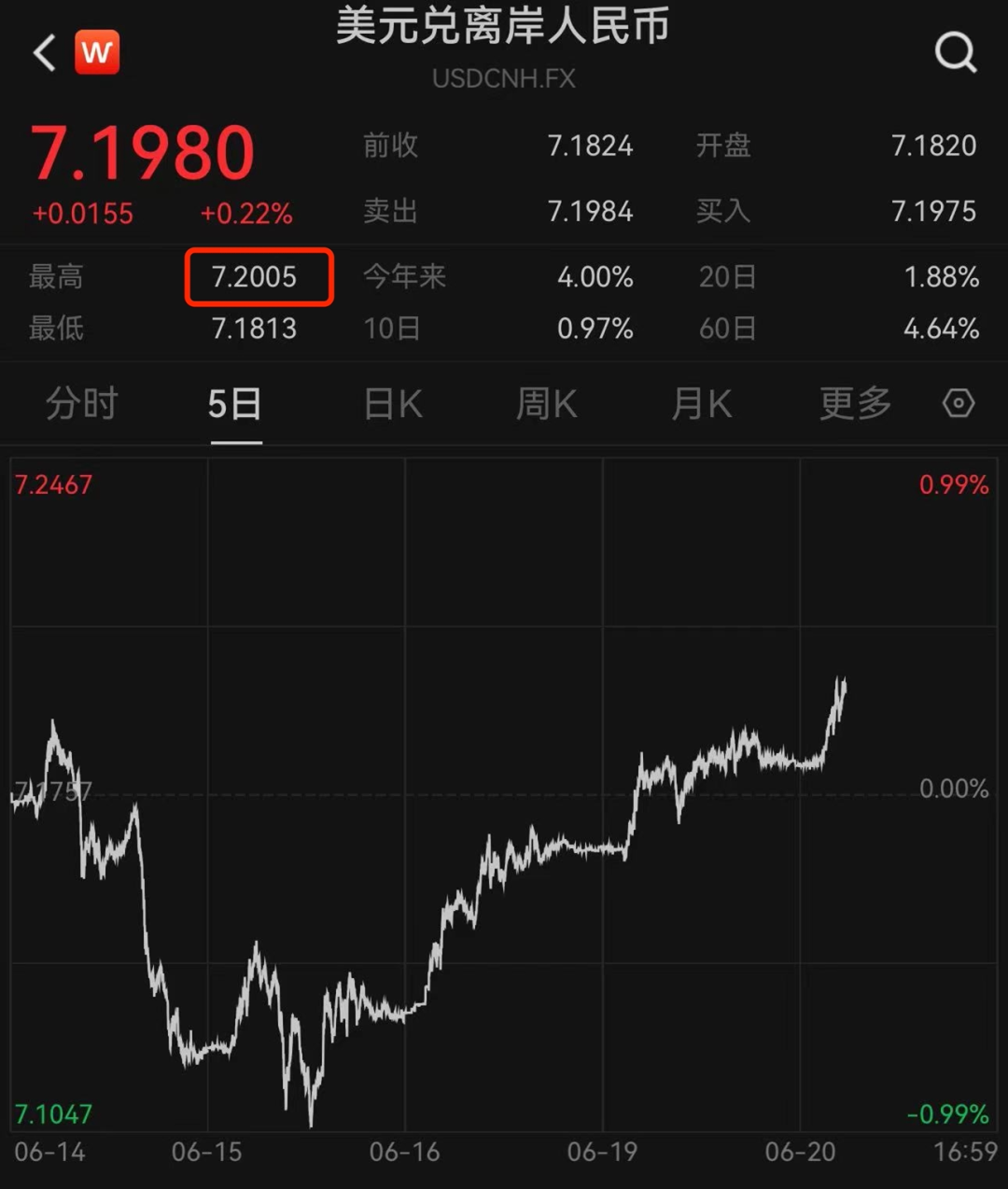This screenshot has width=1008, height=1189.
Task: Click the 7.2467 upper bound label
Action: coord(54,485)
